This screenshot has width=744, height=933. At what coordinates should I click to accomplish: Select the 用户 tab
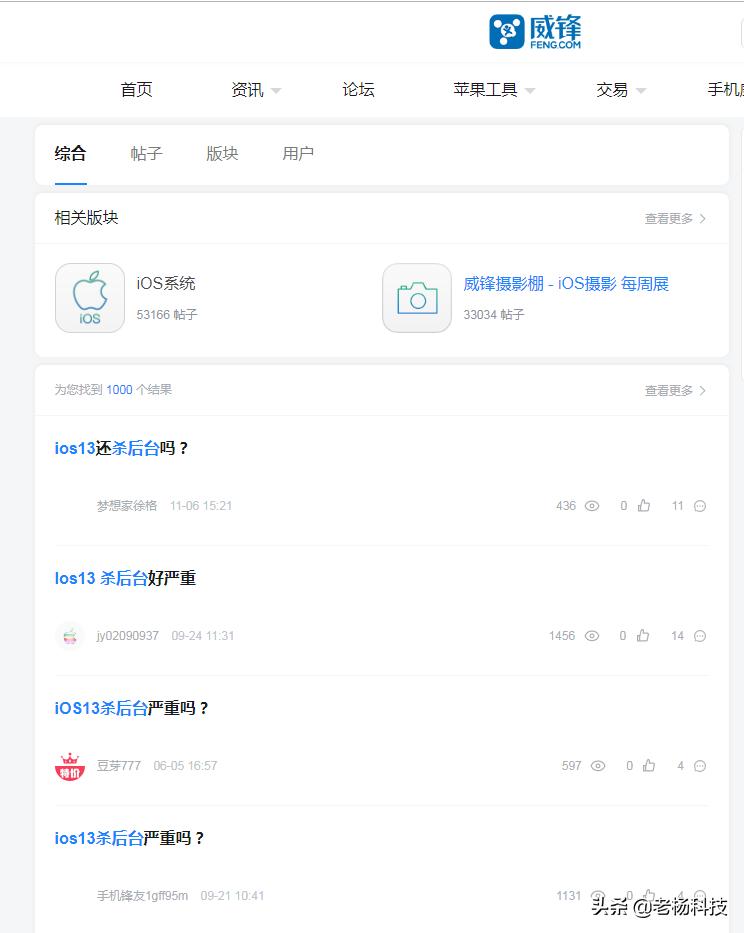(x=297, y=153)
